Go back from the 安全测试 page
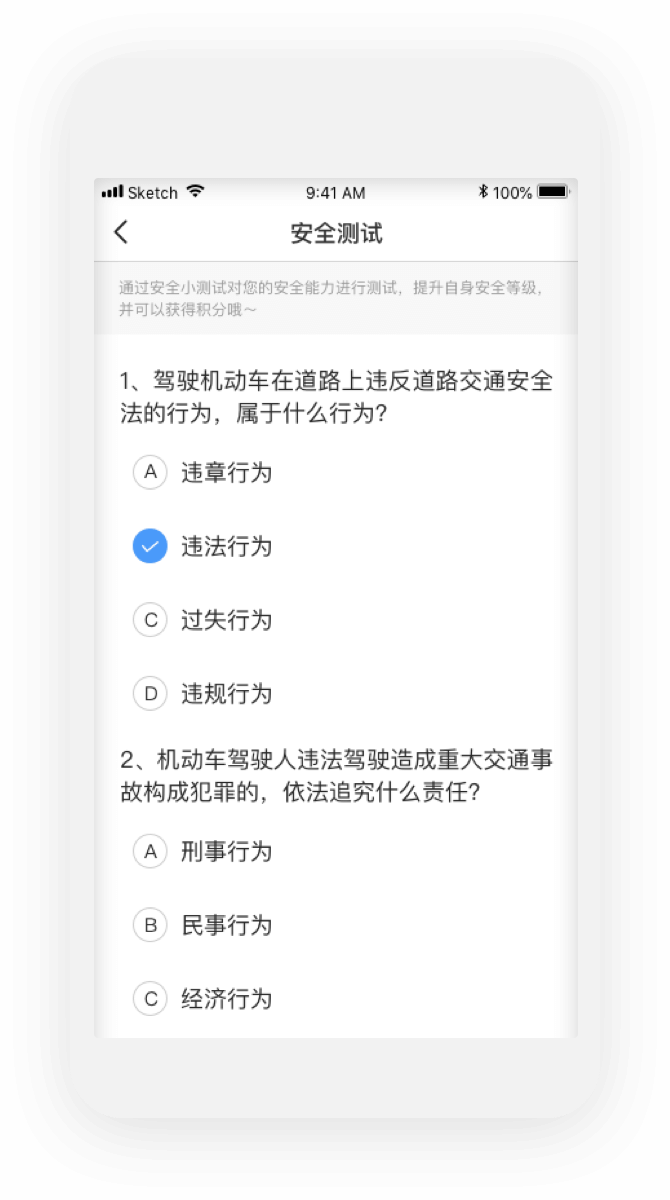 [x=121, y=233]
